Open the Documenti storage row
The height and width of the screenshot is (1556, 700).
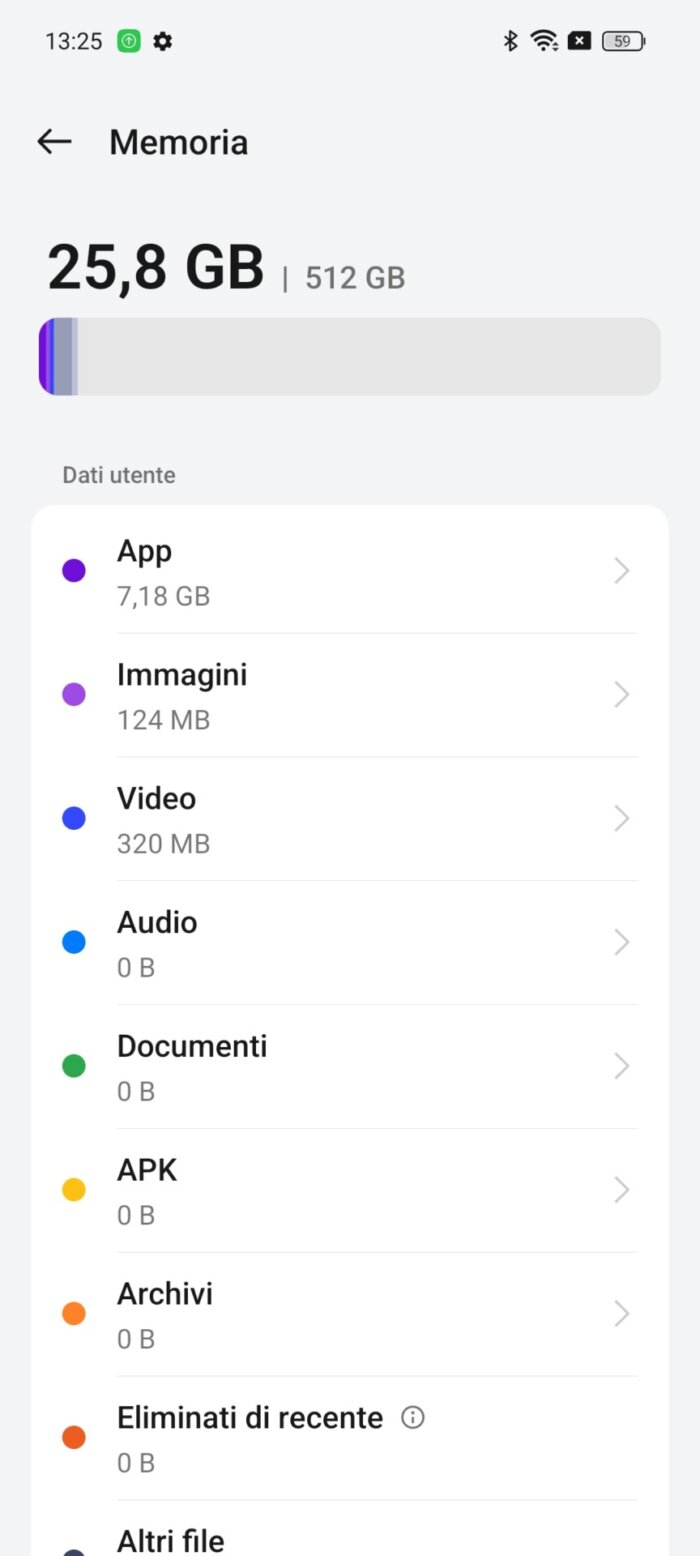point(350,1067)
